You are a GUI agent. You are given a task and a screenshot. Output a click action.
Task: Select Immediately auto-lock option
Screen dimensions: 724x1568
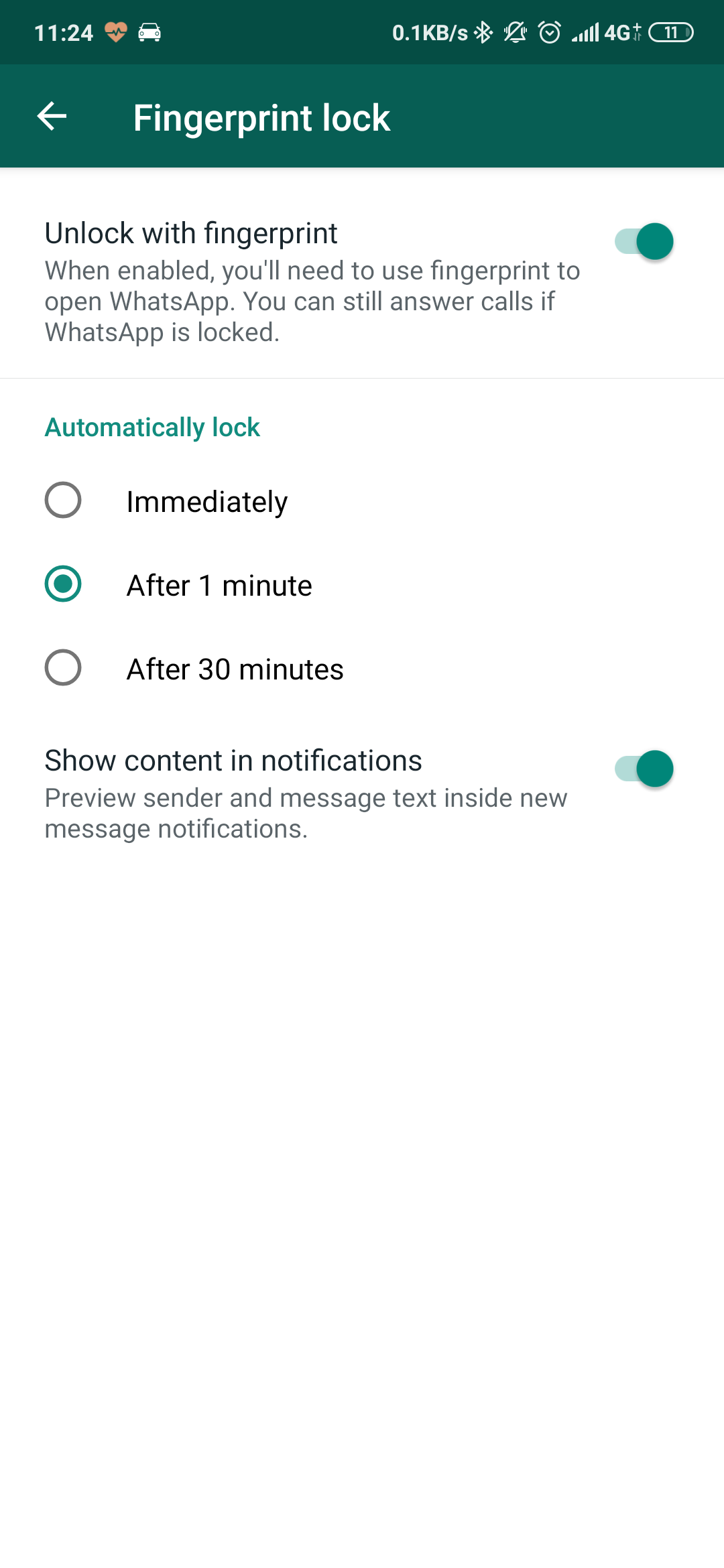pos(63,501)
